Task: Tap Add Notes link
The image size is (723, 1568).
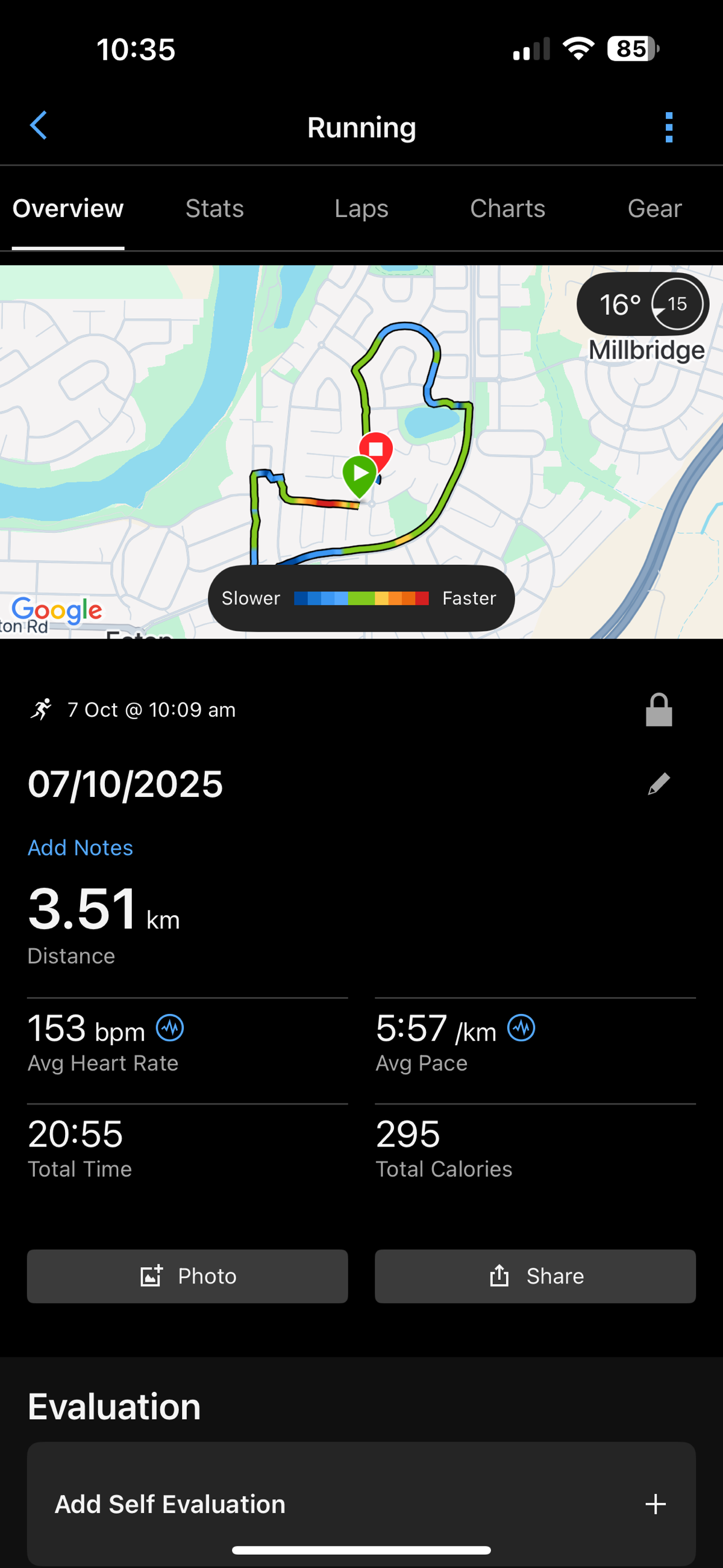Action: (x=80, y=848)
